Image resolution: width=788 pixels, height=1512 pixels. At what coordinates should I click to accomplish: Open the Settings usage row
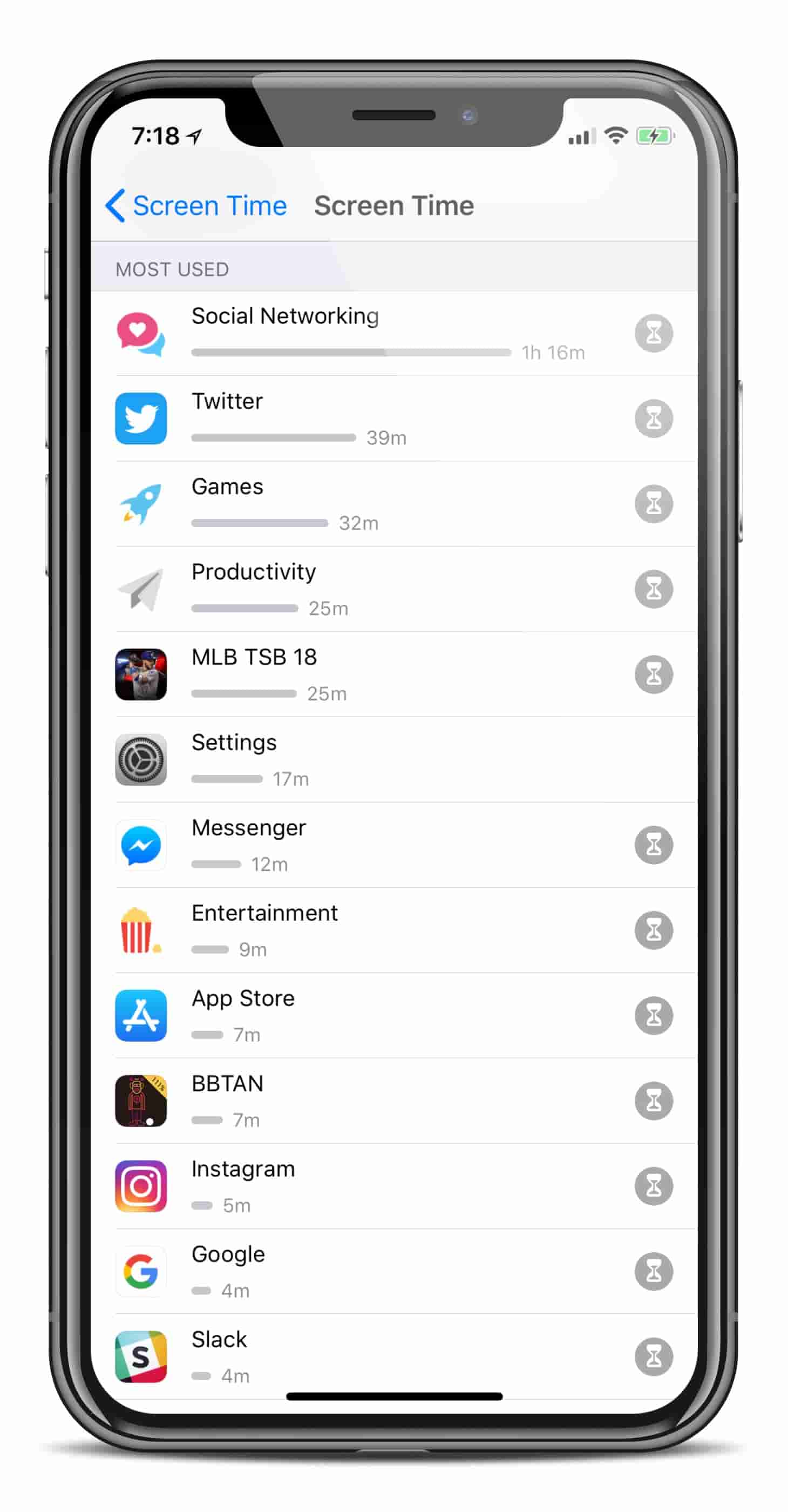tap(352, 760)
